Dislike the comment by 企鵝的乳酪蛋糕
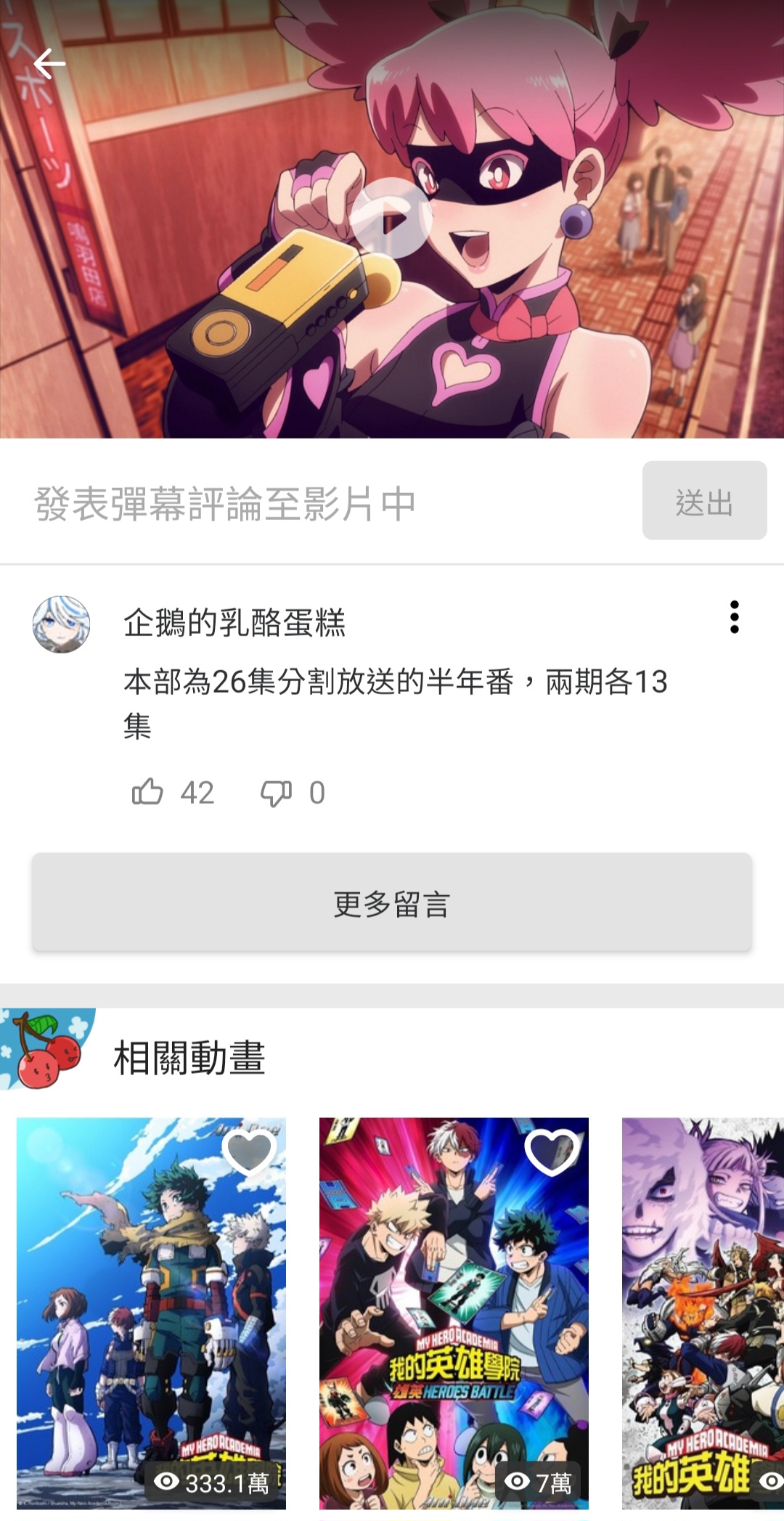 pos(277,793)
